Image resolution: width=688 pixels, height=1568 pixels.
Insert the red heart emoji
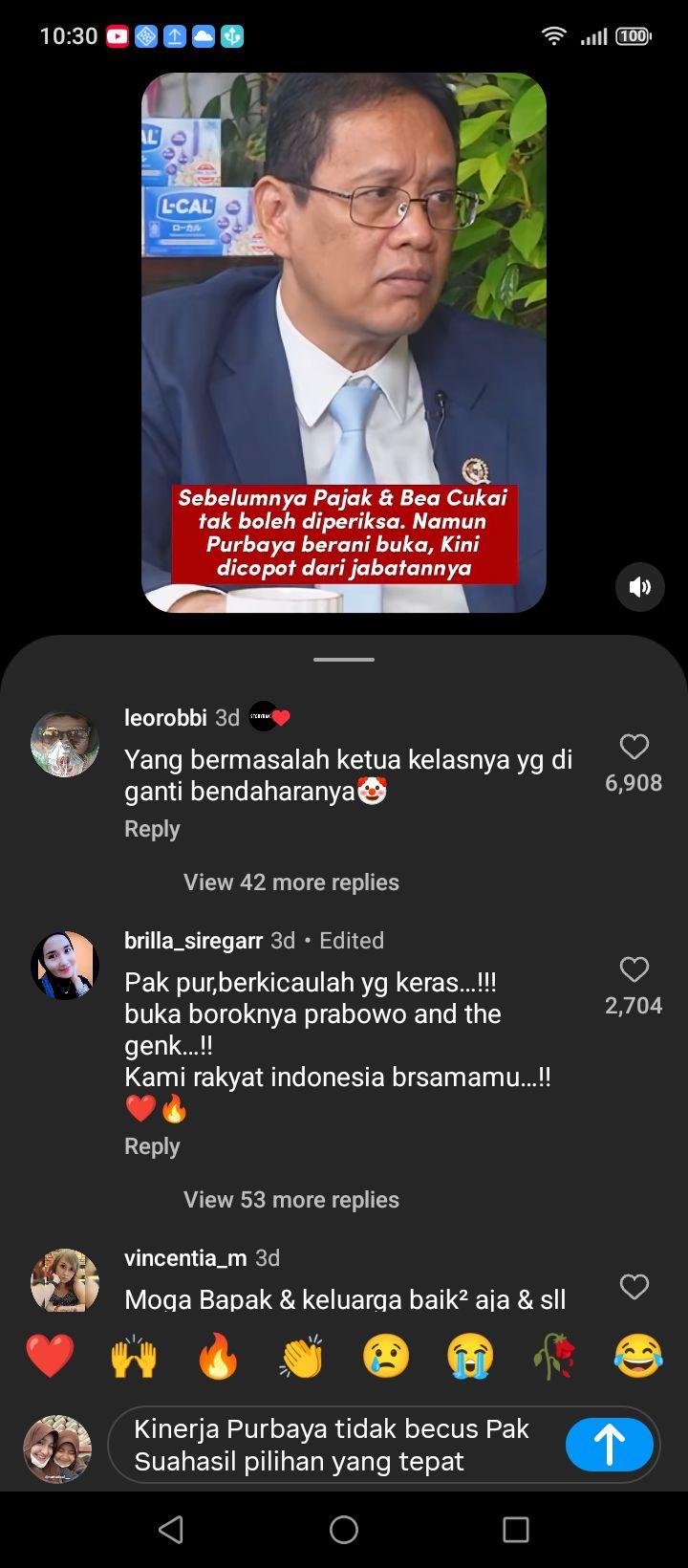pos(50,1356)
